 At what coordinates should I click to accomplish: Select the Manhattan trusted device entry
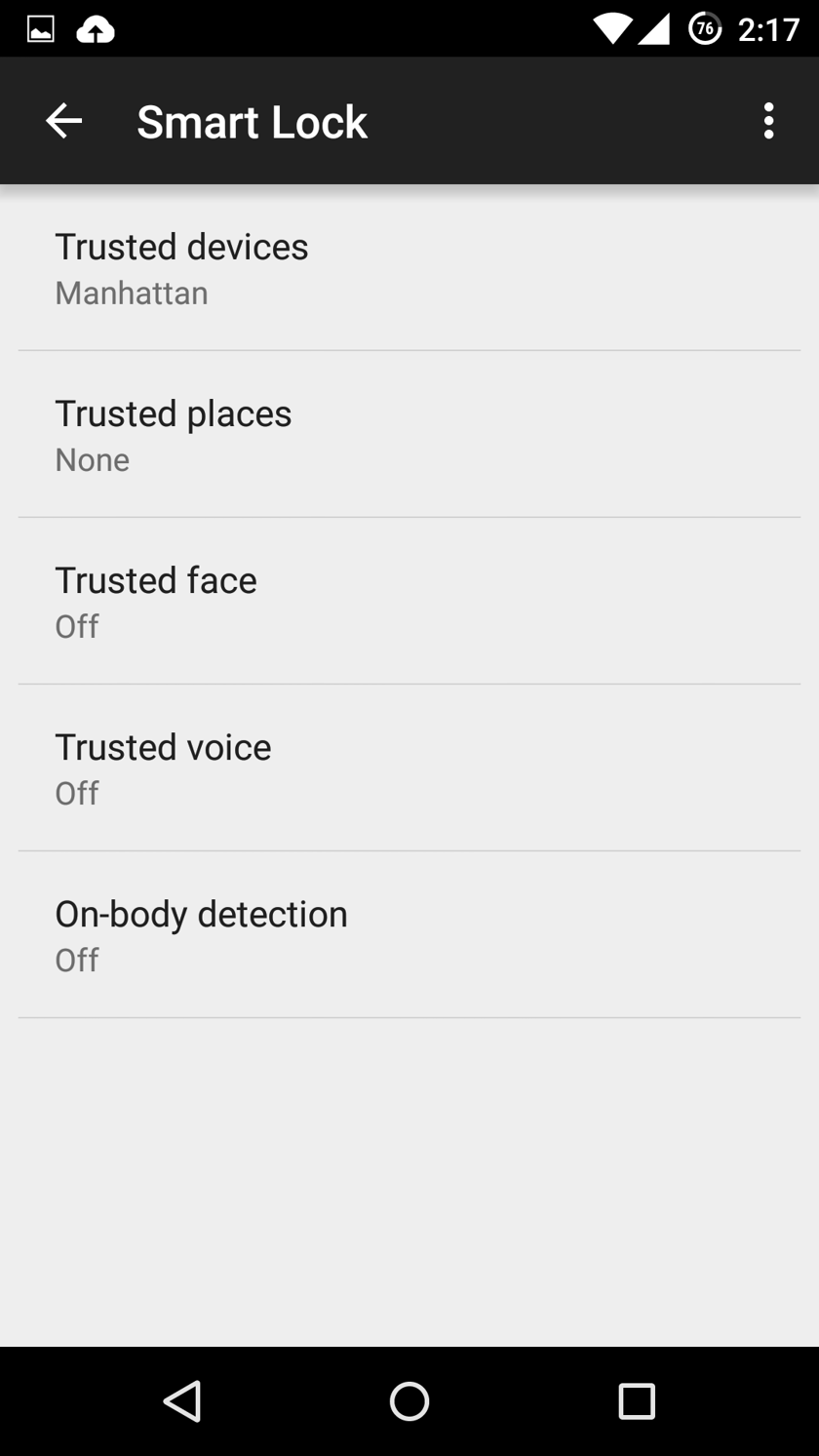[131, 292]
